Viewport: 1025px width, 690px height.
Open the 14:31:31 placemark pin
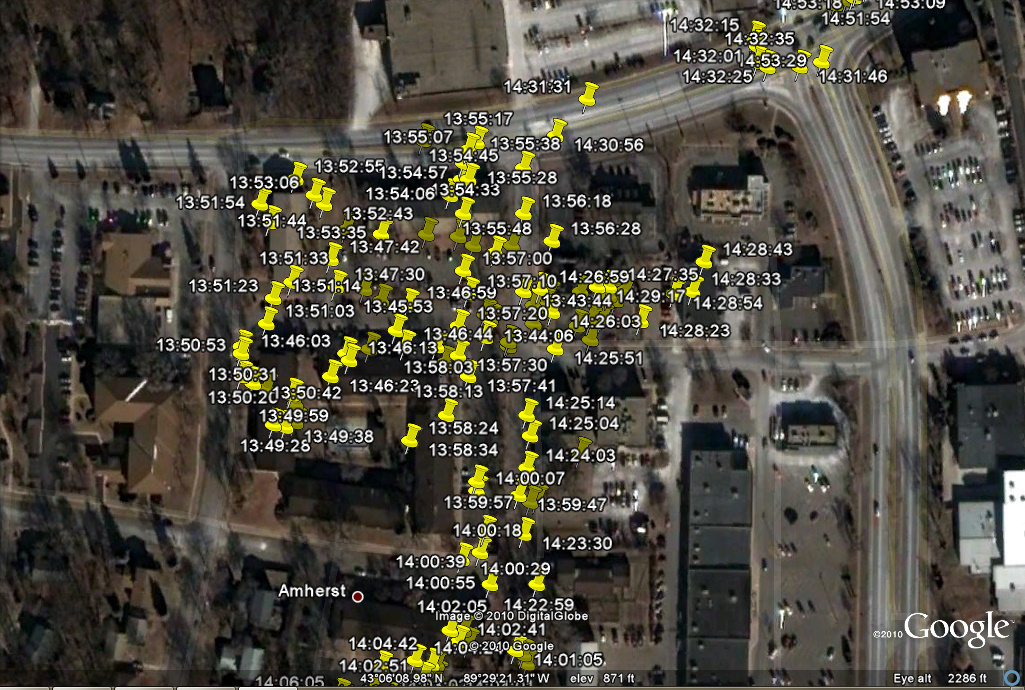click(588, 96)
